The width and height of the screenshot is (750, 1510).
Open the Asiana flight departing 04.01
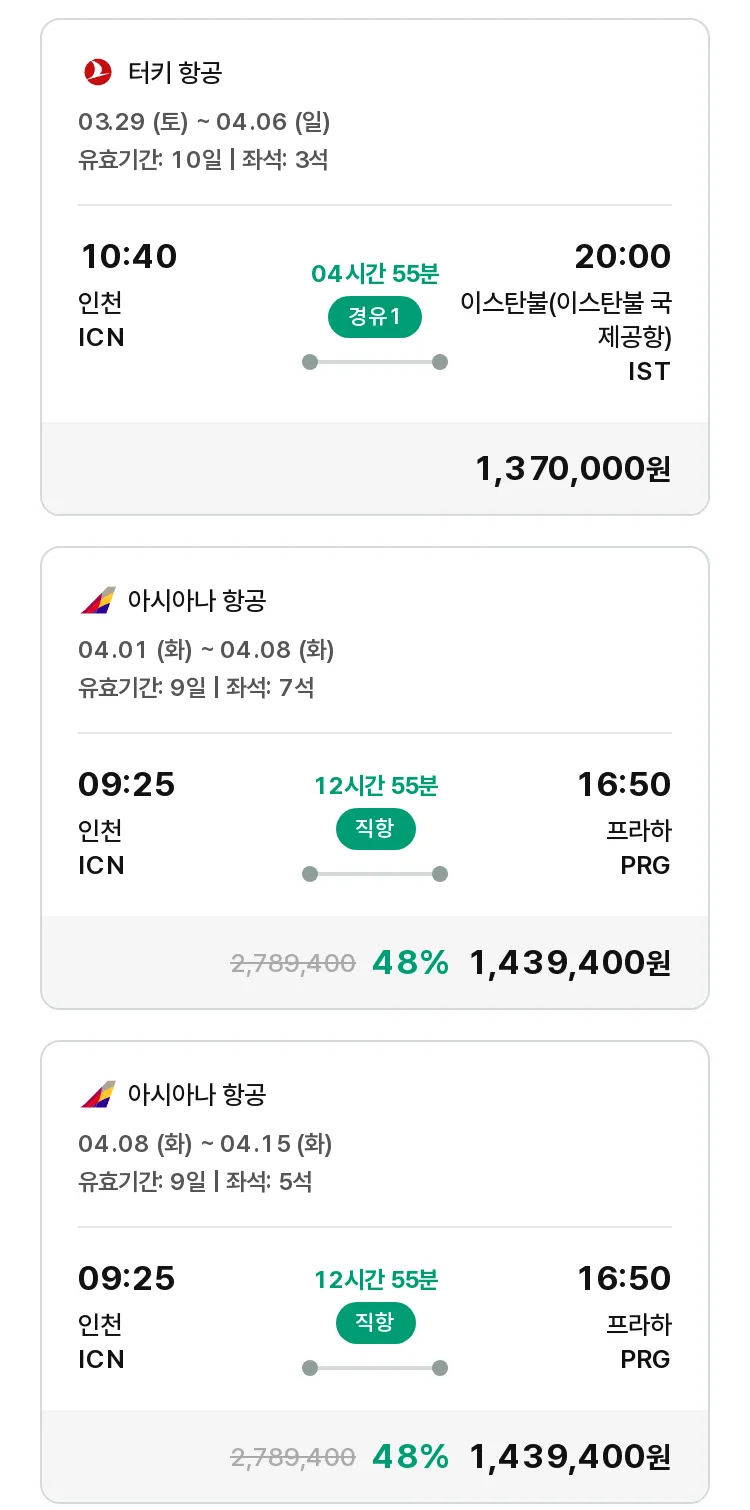pos(375,778)
